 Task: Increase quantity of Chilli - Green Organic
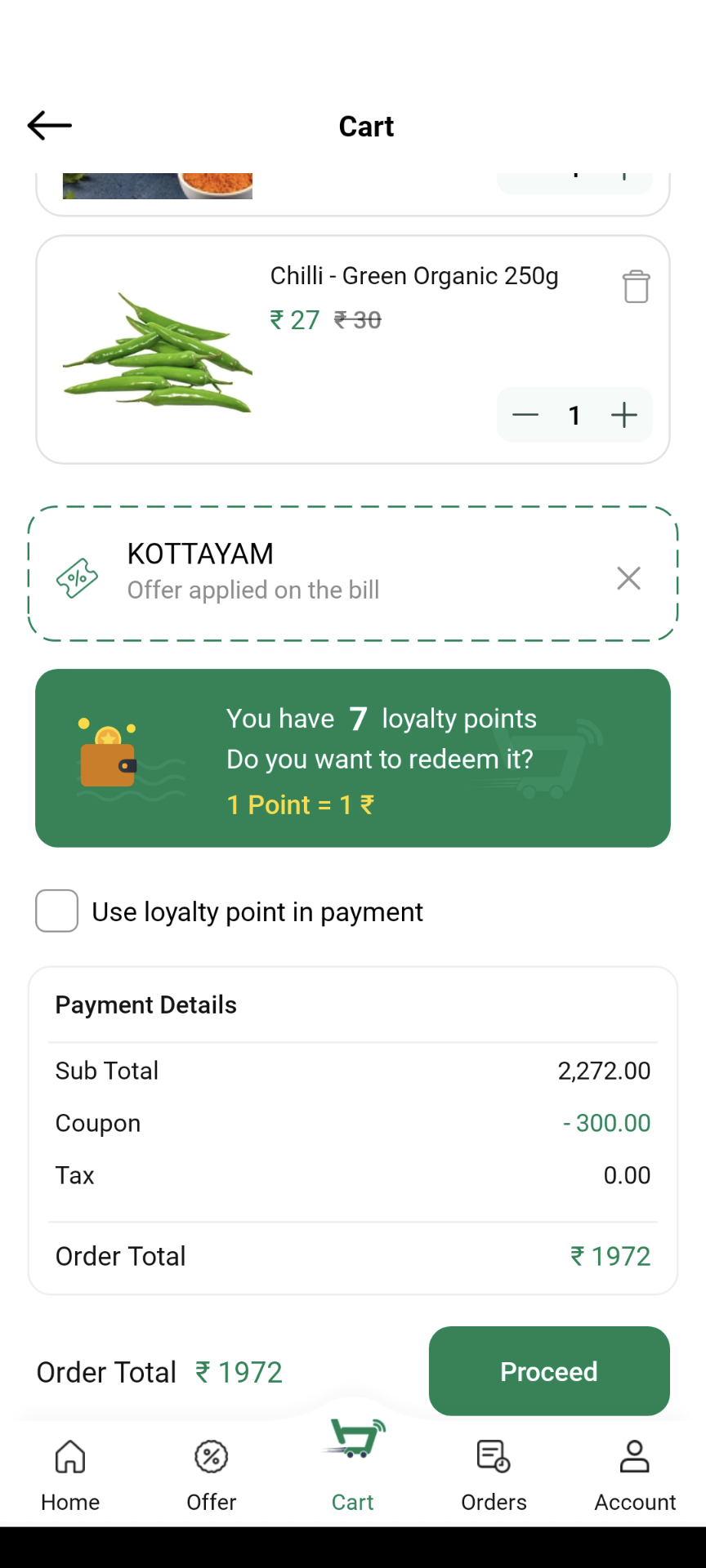coord(624,415)
